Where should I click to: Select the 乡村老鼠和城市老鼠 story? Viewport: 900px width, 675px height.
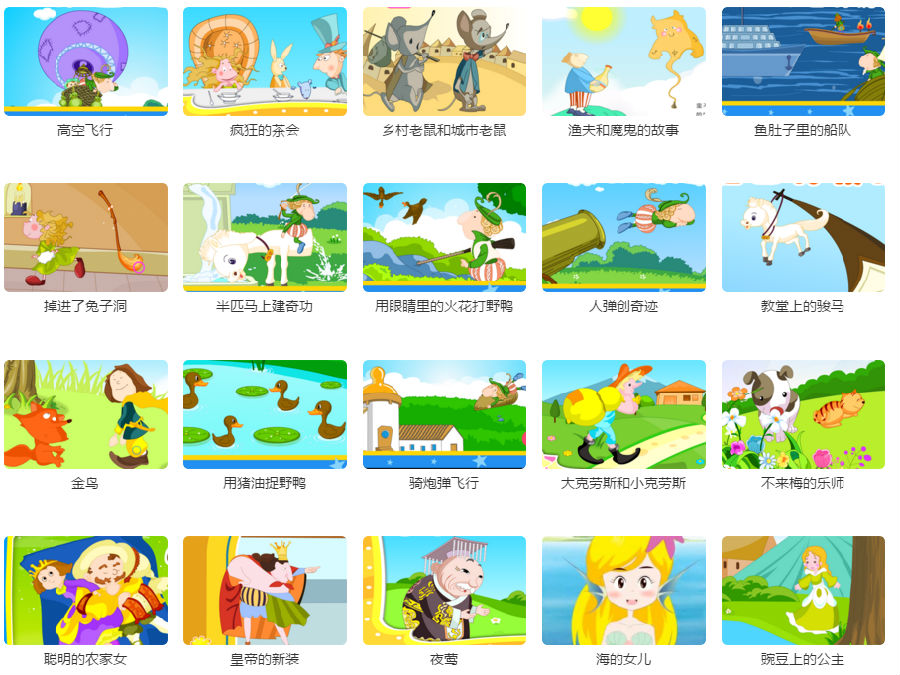point(444,62)
